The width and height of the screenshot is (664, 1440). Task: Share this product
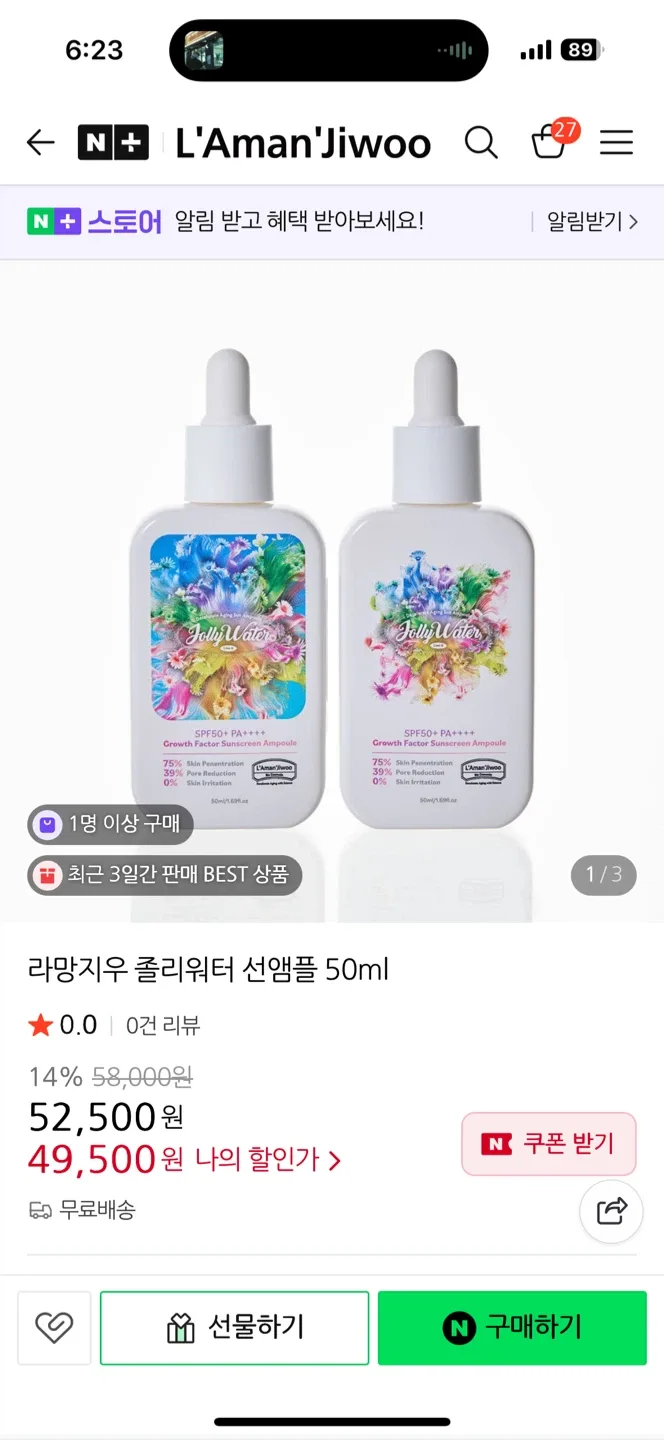611,1211
